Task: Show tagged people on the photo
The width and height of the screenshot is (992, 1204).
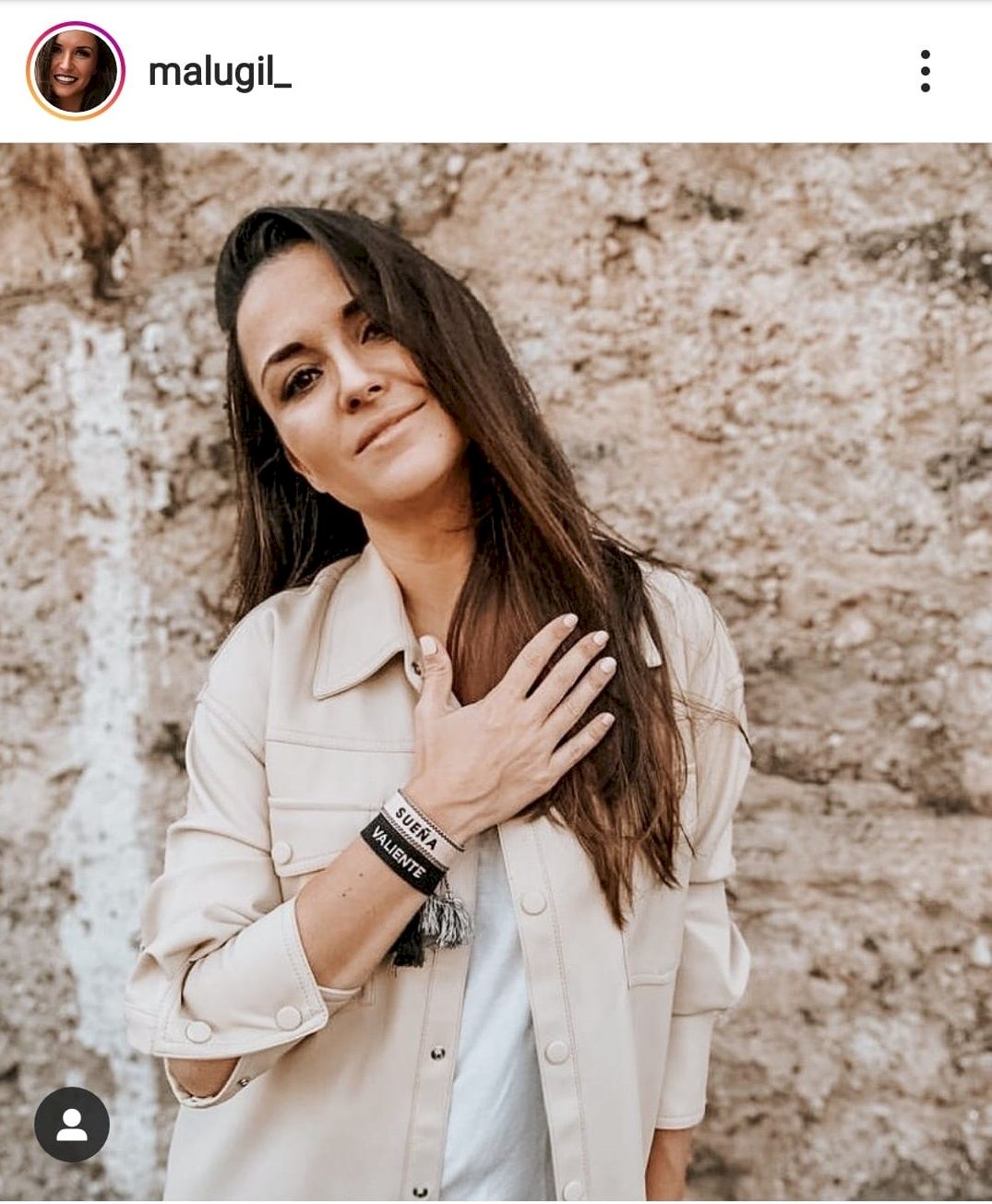Action: (x=72, y=1124)
